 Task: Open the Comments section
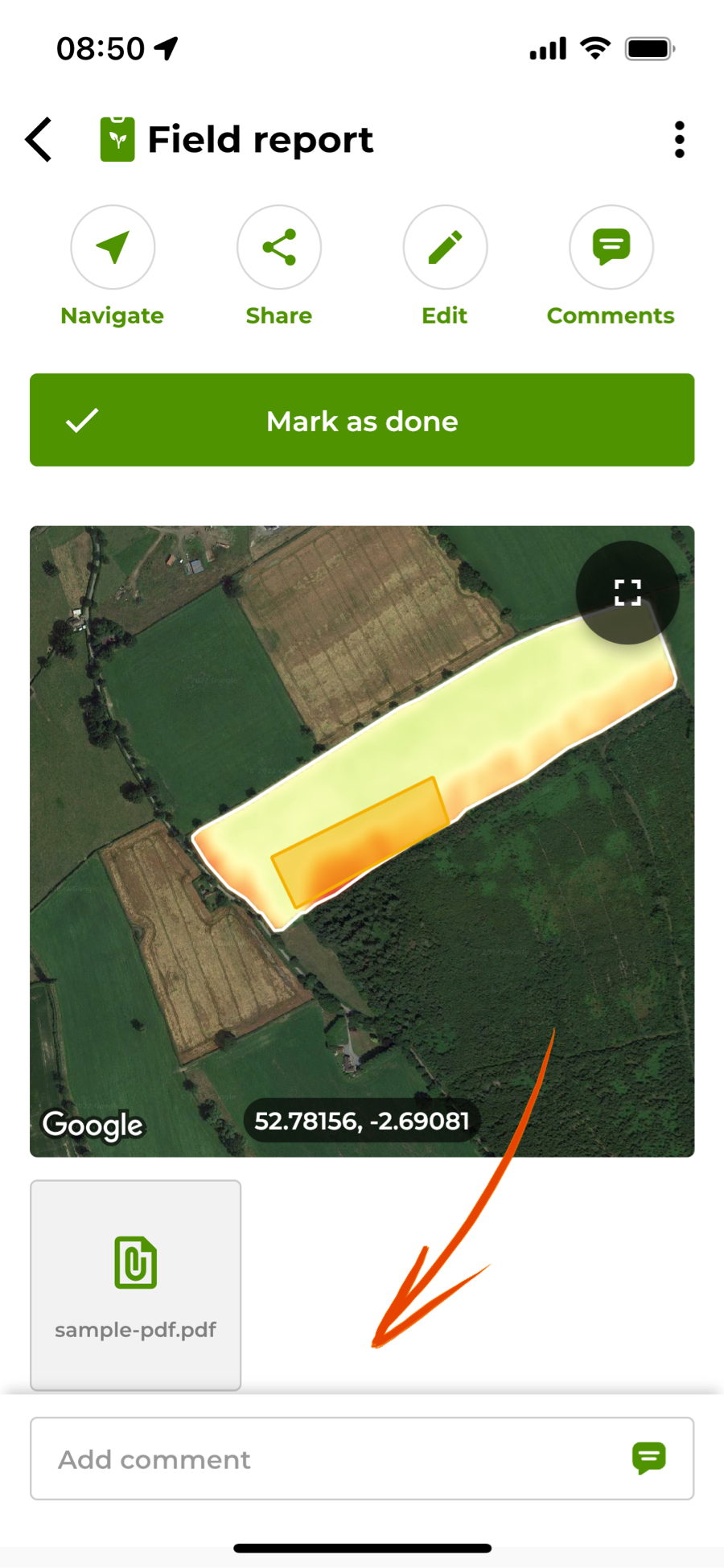point(611,248)
